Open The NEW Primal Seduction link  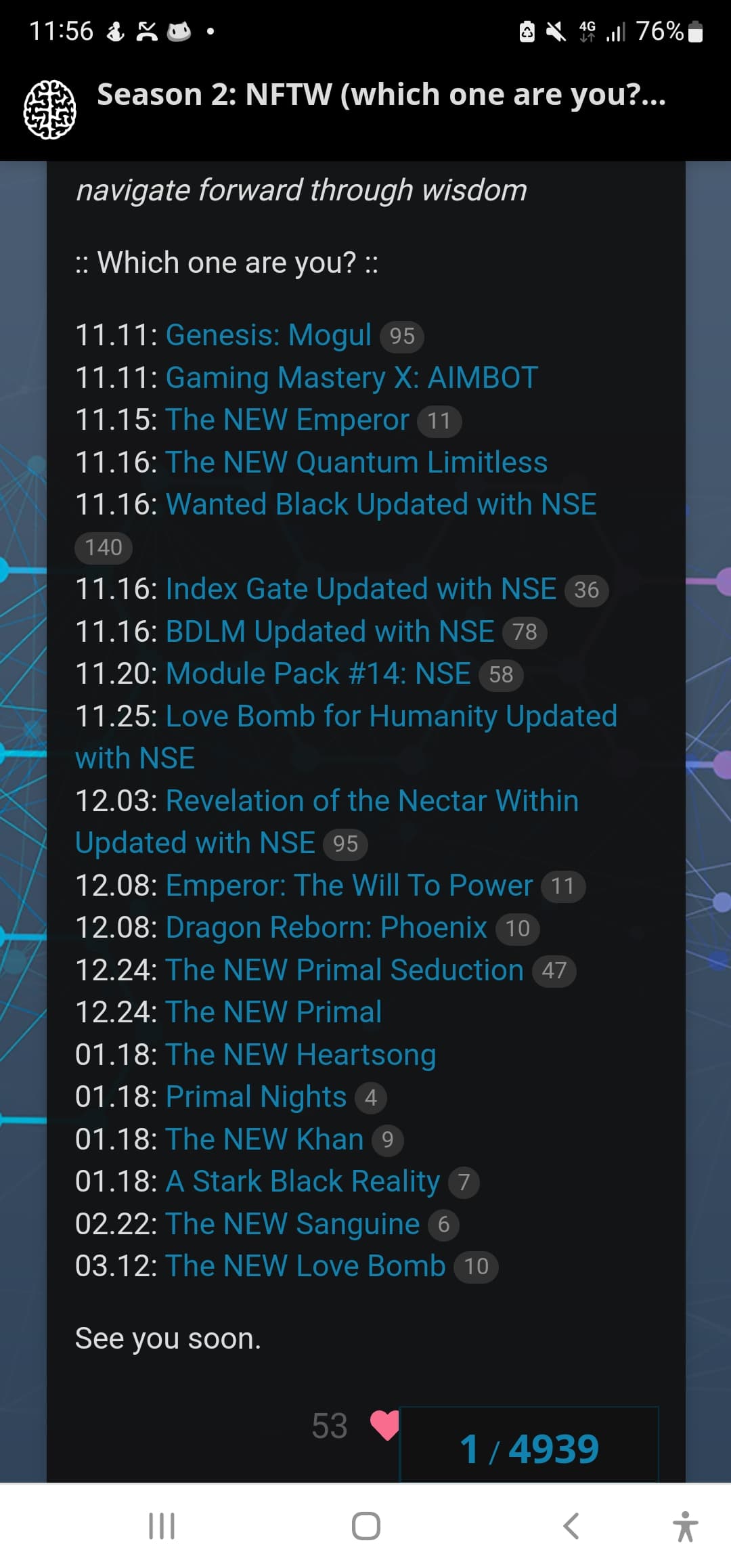point(345,970)
